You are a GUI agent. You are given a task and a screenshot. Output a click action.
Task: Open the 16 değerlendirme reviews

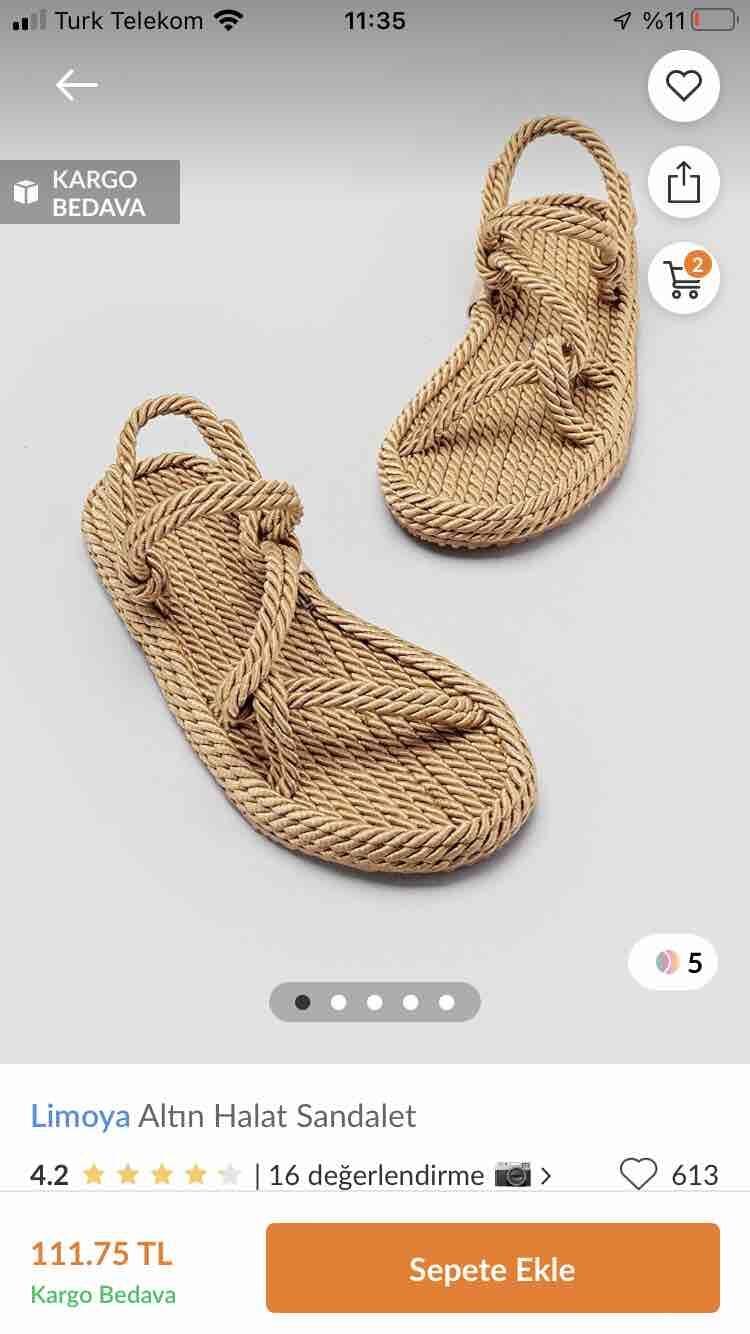pyautogui.click(x=376, y=1175)
